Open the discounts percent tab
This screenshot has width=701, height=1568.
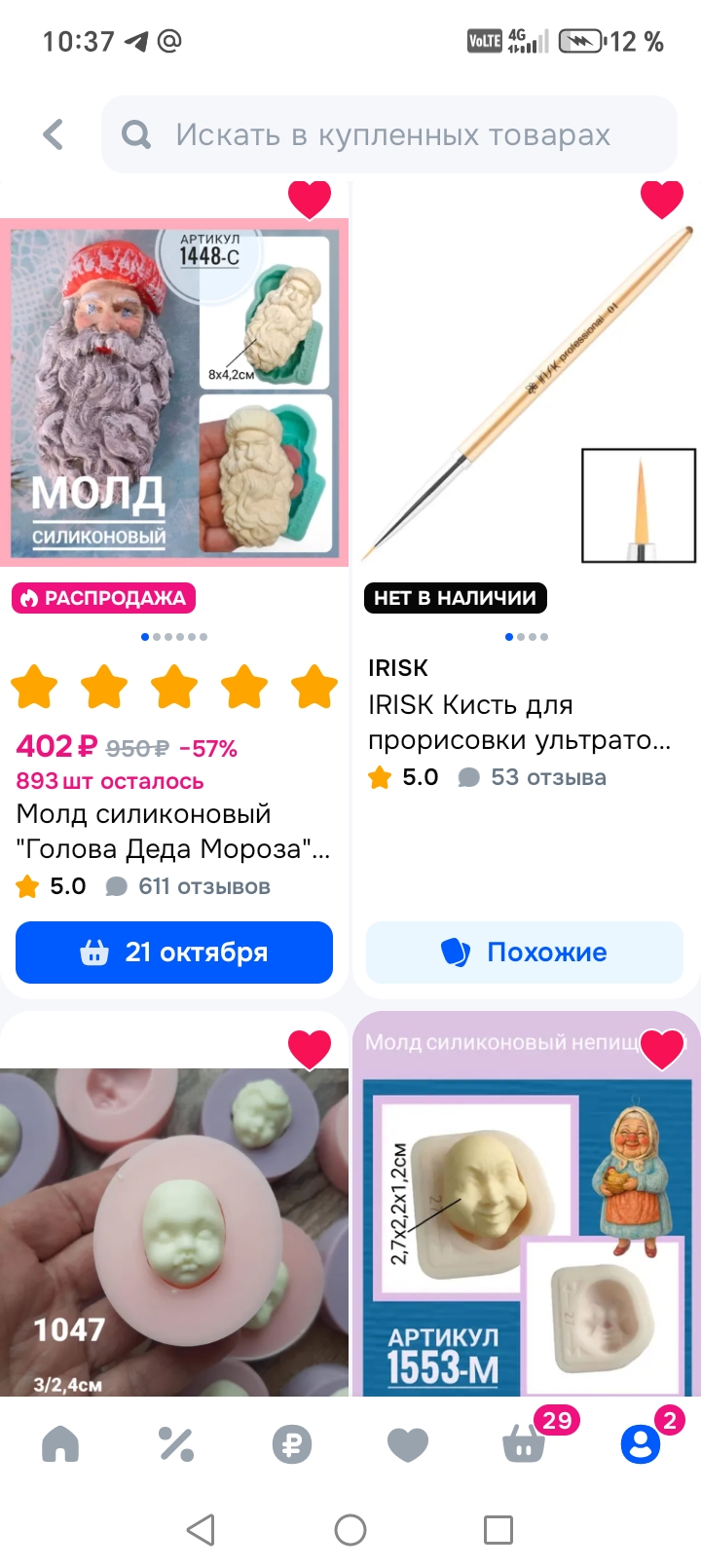pos(176,1445)
